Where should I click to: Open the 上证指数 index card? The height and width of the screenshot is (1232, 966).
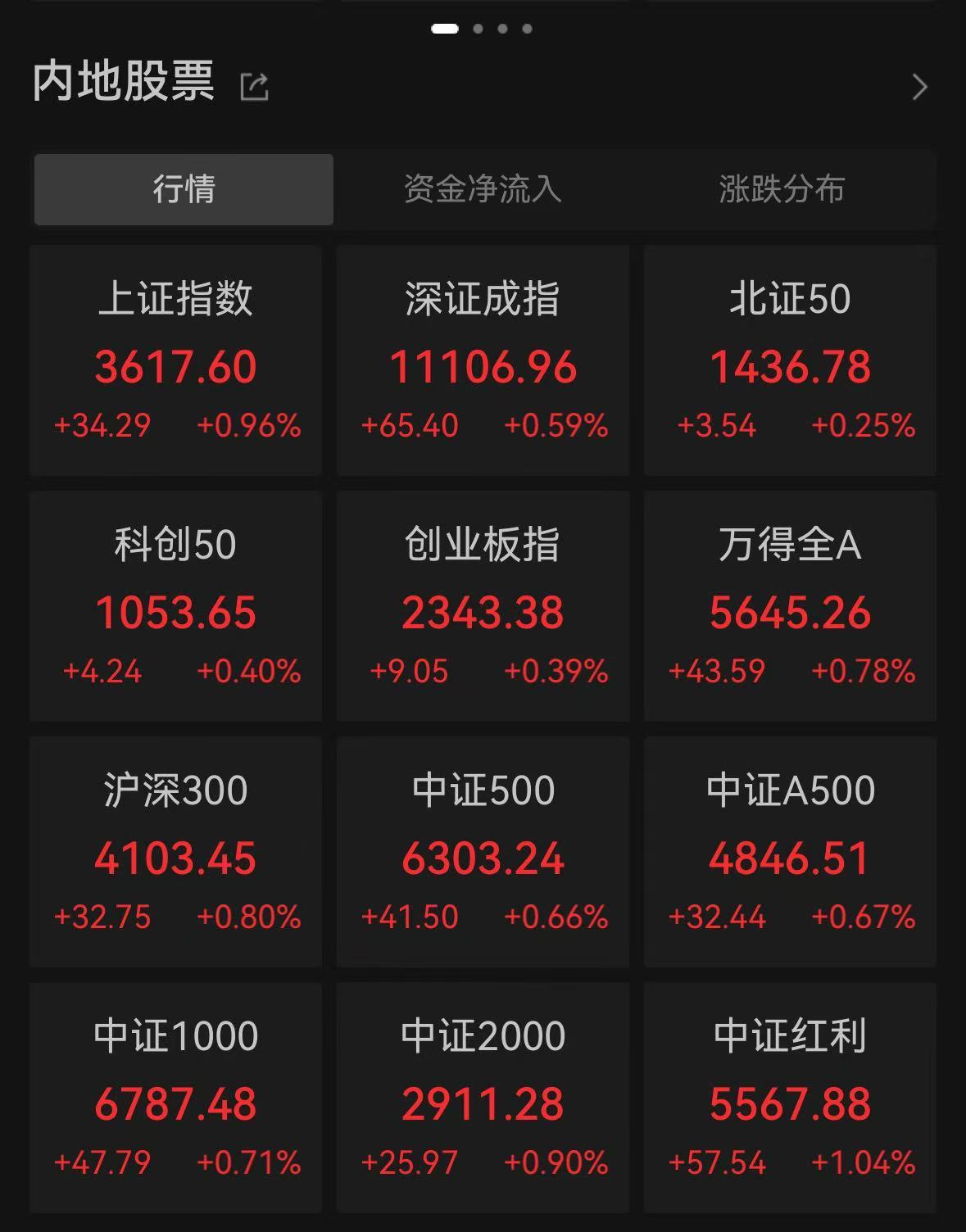click(x=176, y=360)
